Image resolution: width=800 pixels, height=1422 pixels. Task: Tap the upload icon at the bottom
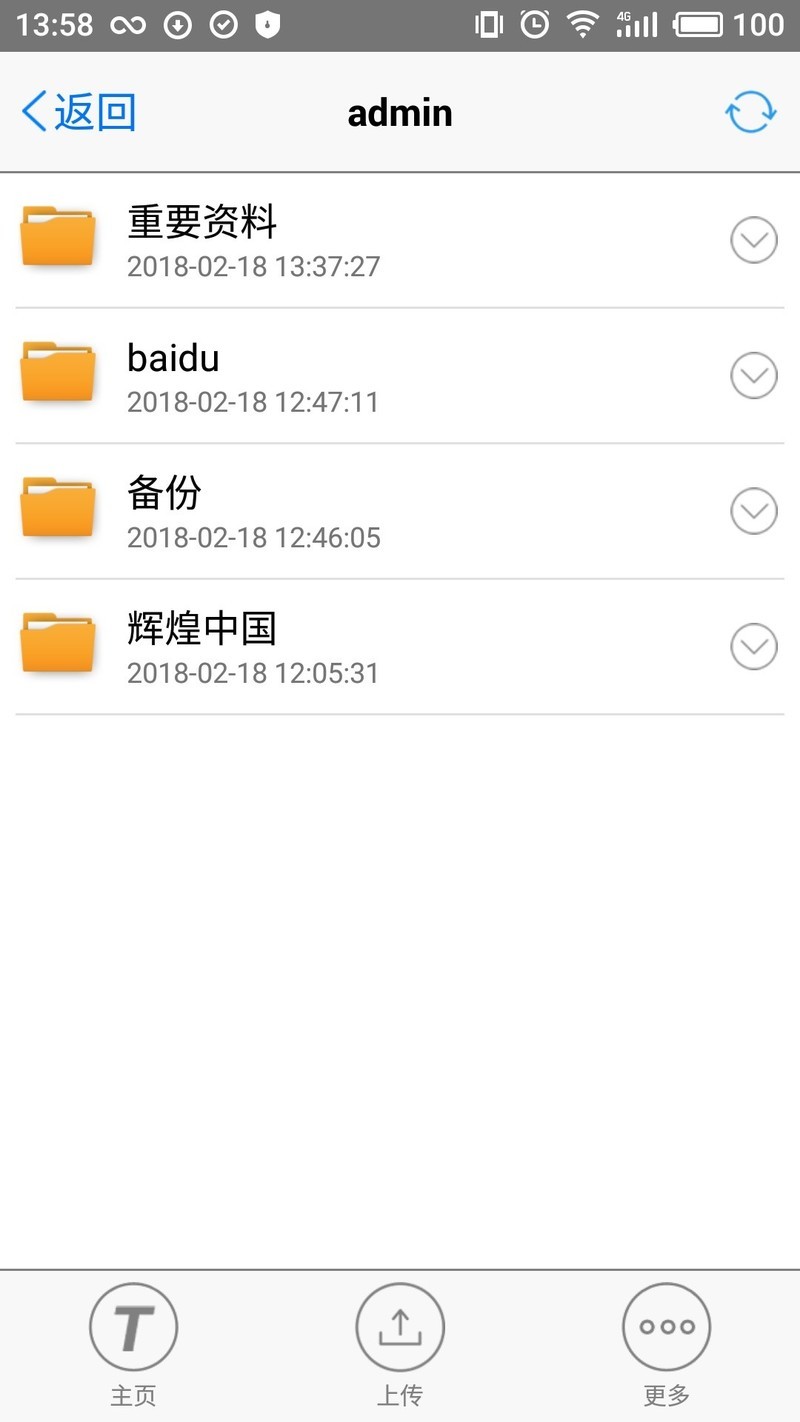coord(399,1326)
